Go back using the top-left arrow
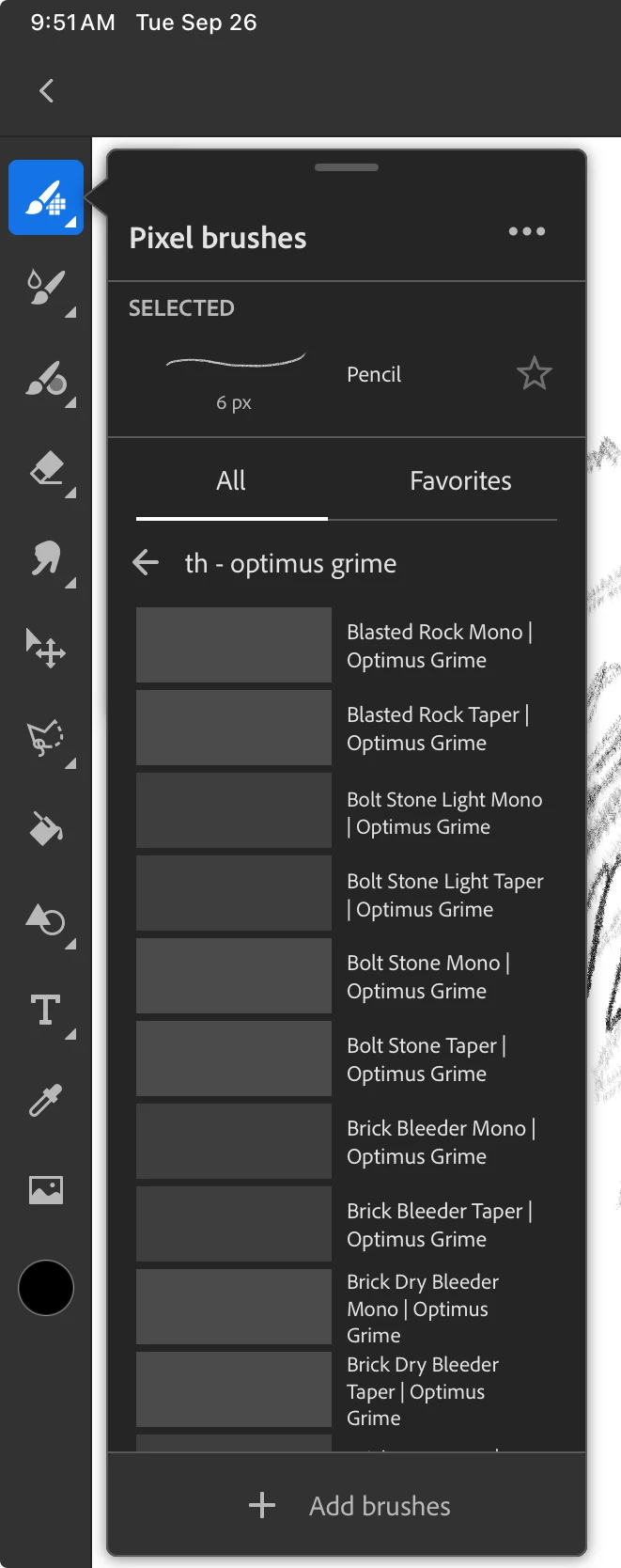 [x=46, y=91]
